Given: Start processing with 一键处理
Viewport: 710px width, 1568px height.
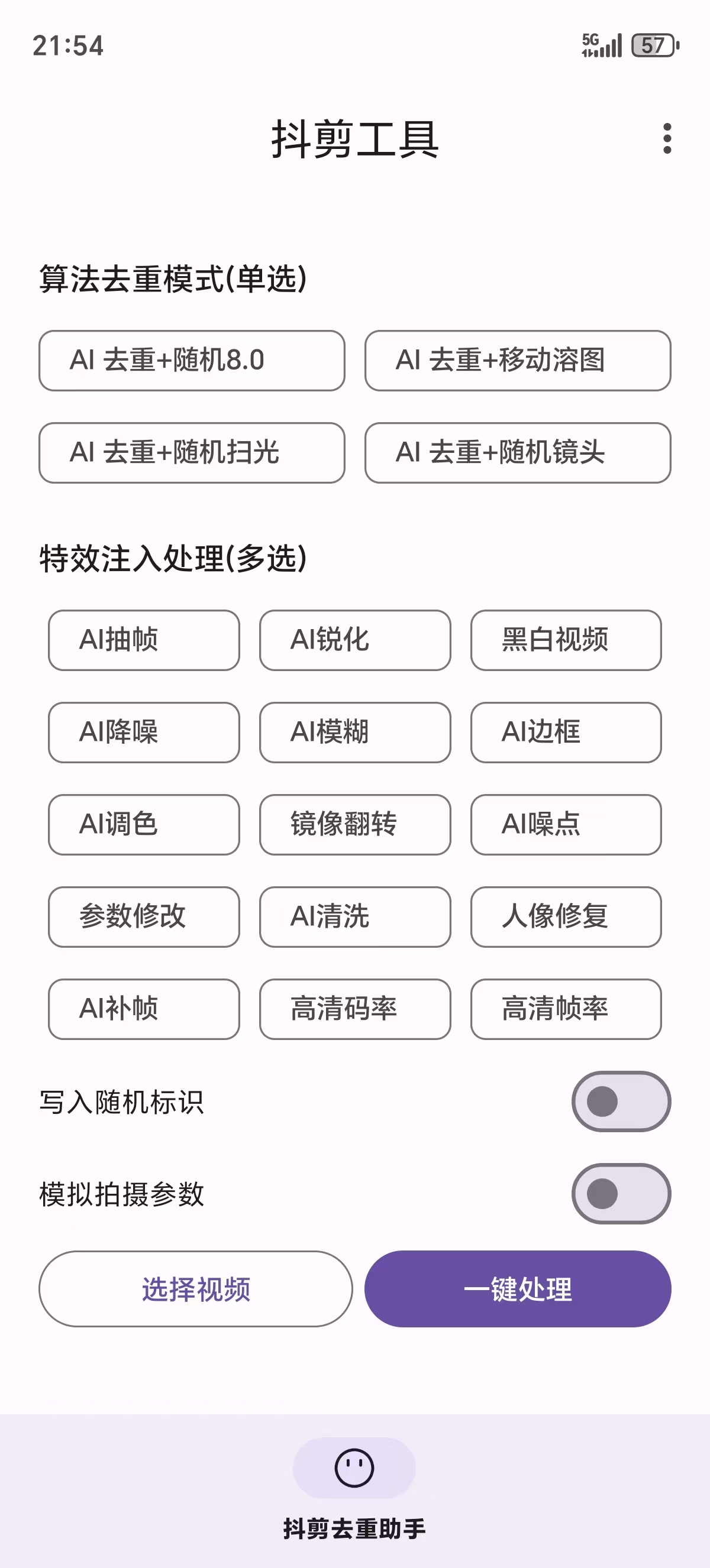Looking at the screenshot, I should pos(518,1288).
